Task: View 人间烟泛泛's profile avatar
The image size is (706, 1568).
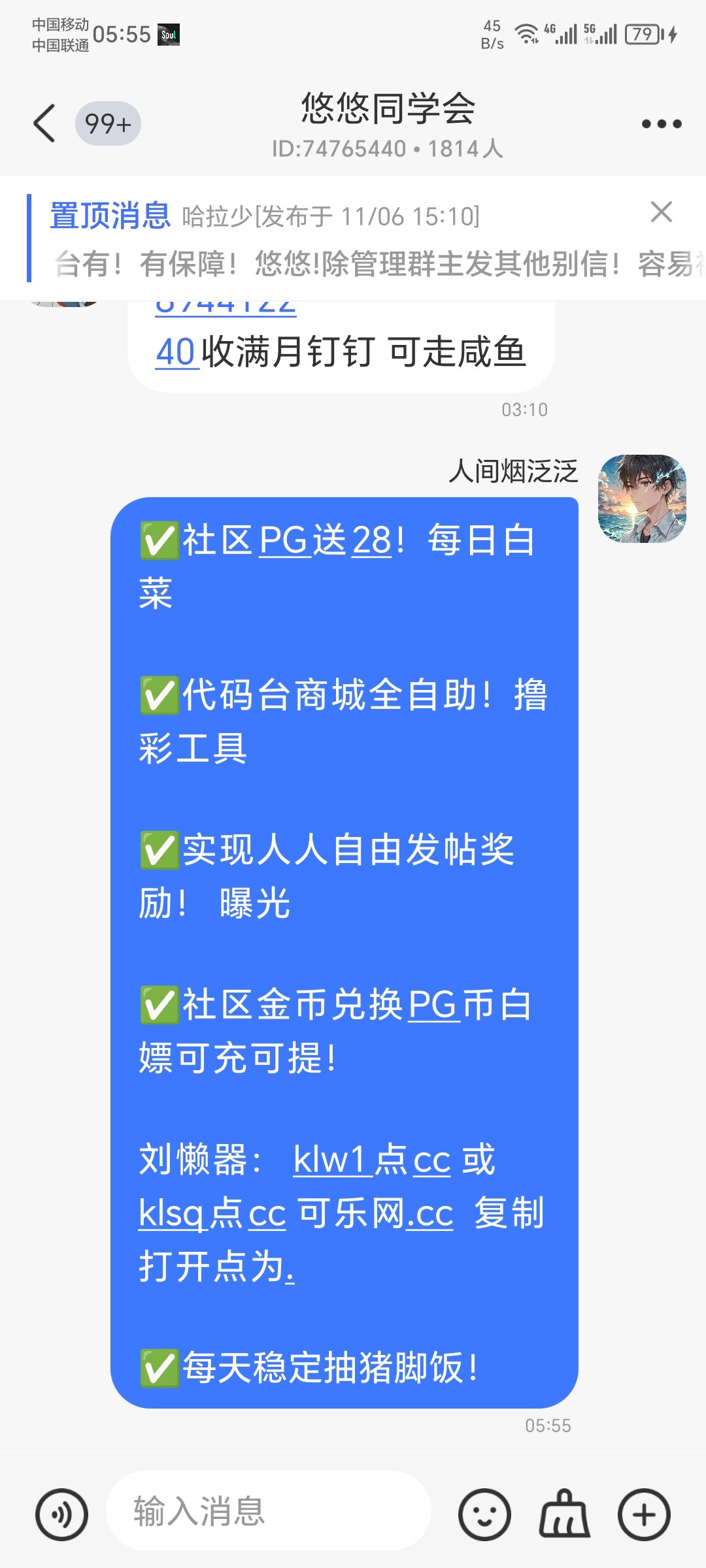Action: coord(642,498)
